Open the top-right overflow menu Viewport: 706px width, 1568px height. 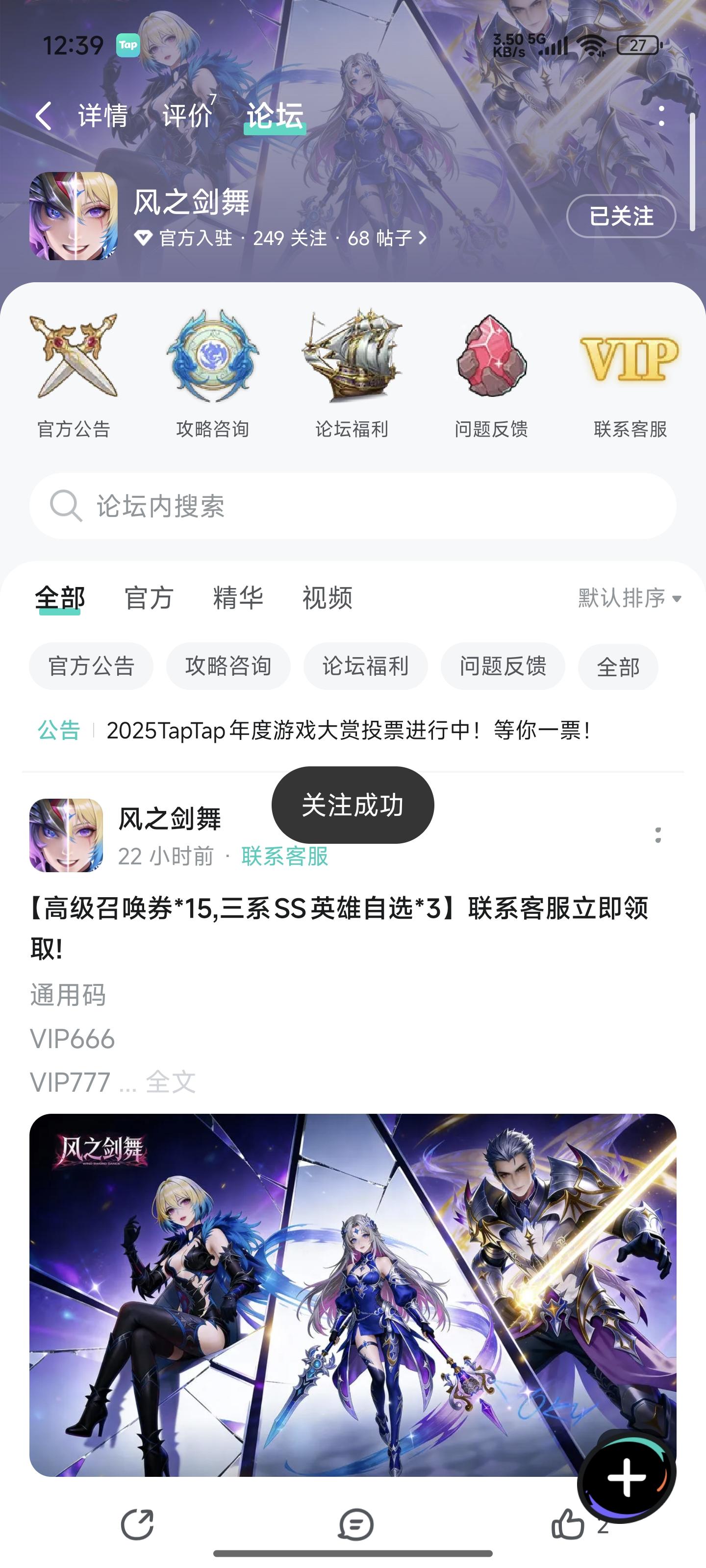(661, 116)
